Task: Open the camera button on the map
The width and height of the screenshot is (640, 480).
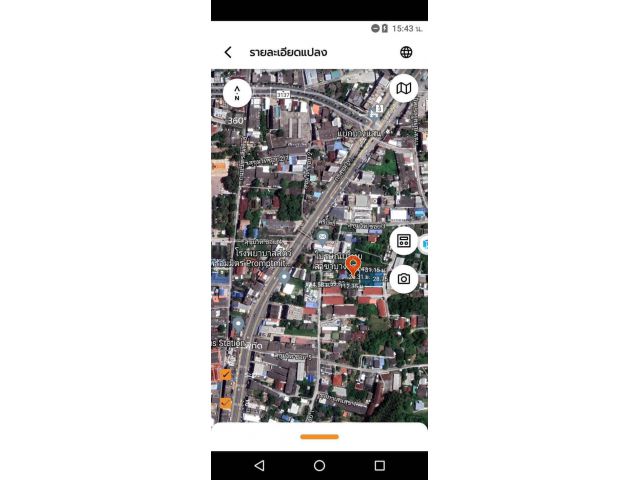Action: tap(403, 279)
